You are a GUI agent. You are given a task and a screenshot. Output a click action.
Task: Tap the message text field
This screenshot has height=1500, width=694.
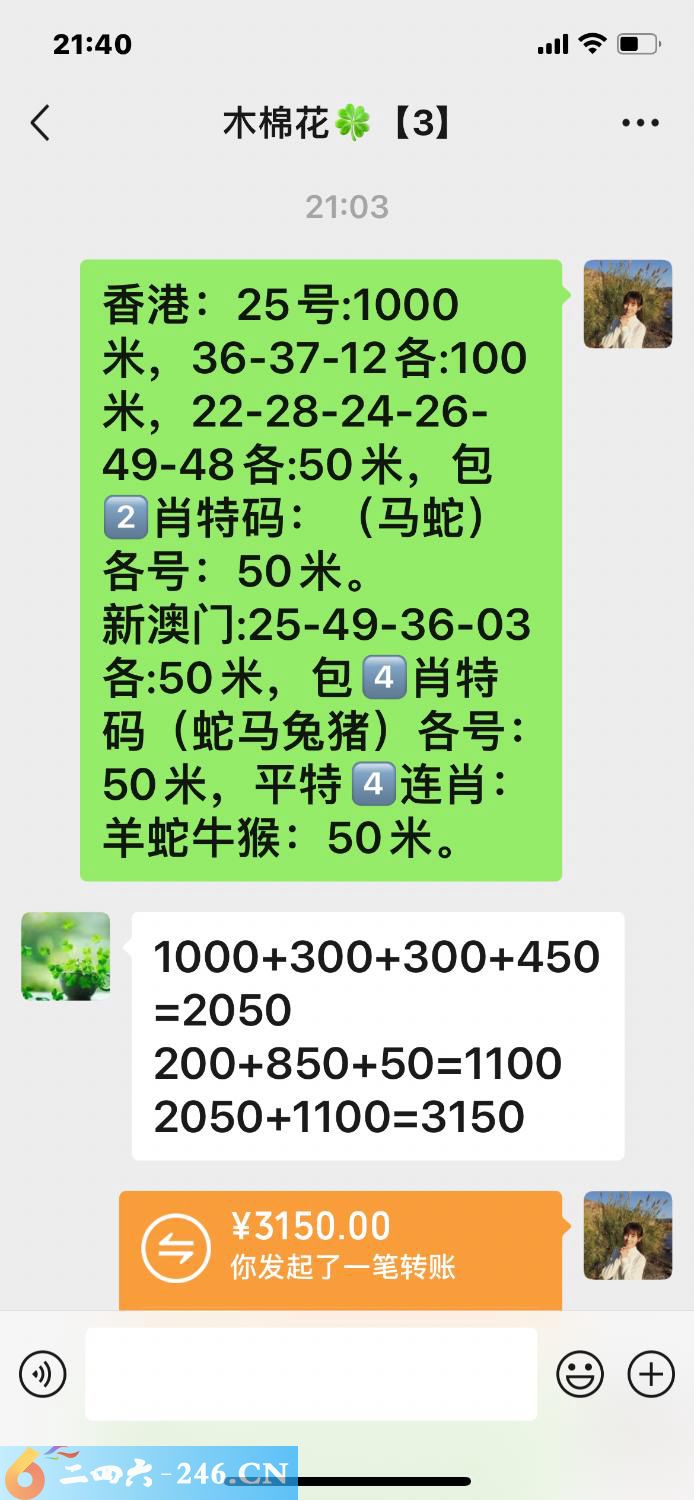[x=310, y=1374]
